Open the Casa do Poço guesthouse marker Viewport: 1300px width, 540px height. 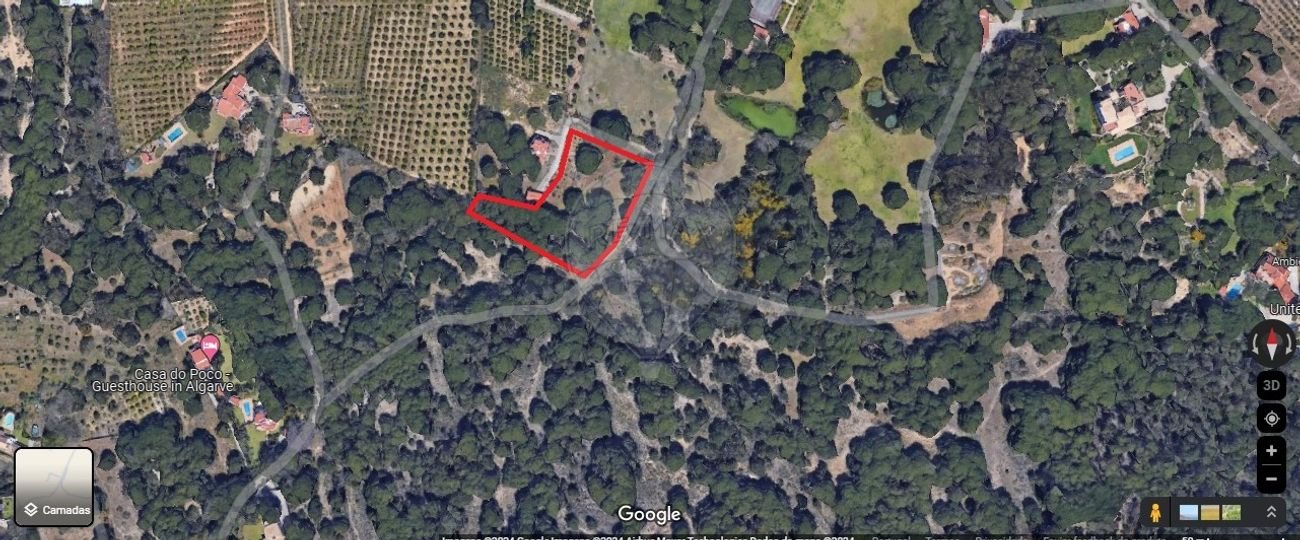click(x=209, y=344)
